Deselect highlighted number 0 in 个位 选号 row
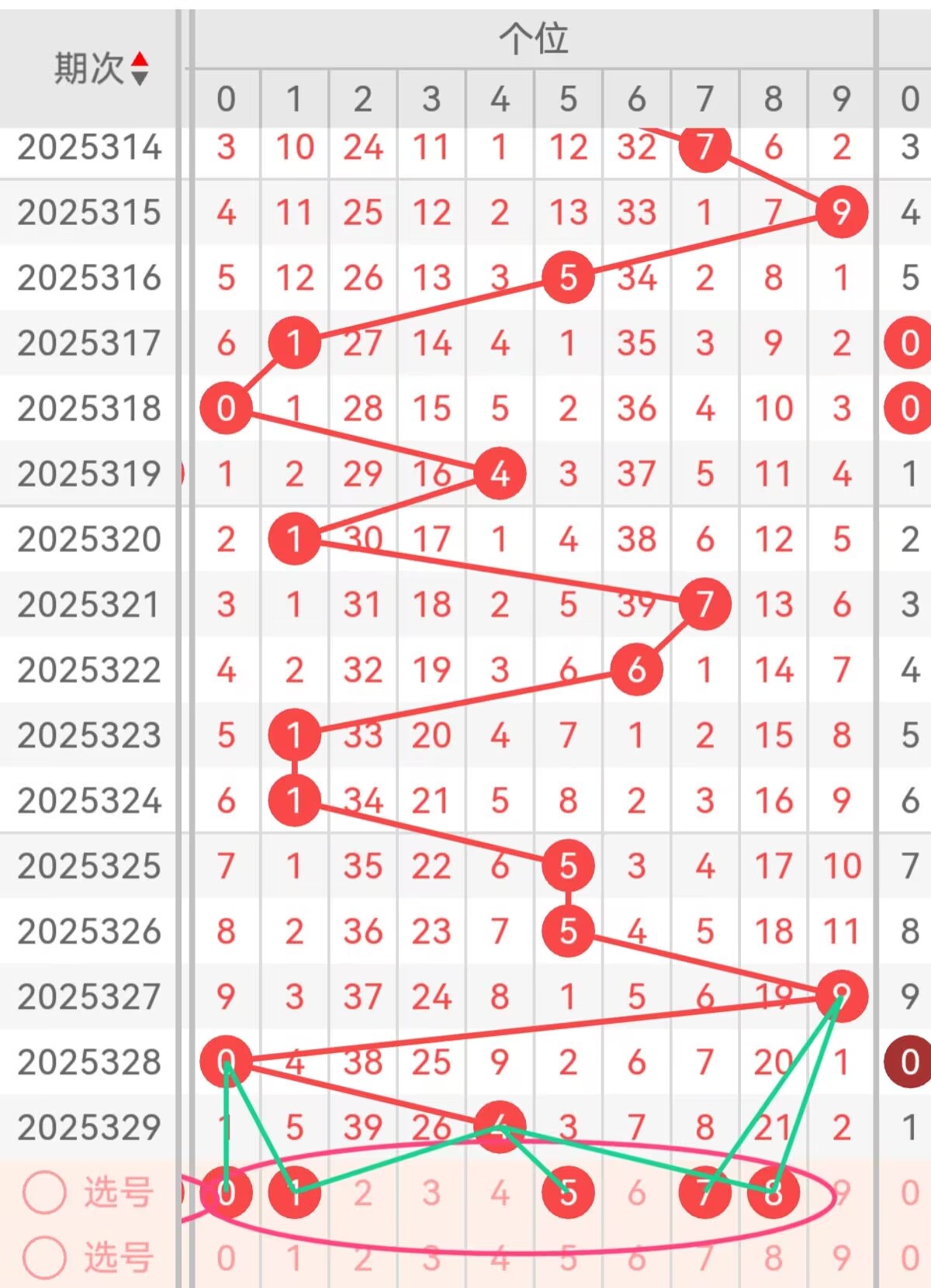931x1288 pixels. pyautogui.click(x=226, y=1193)
